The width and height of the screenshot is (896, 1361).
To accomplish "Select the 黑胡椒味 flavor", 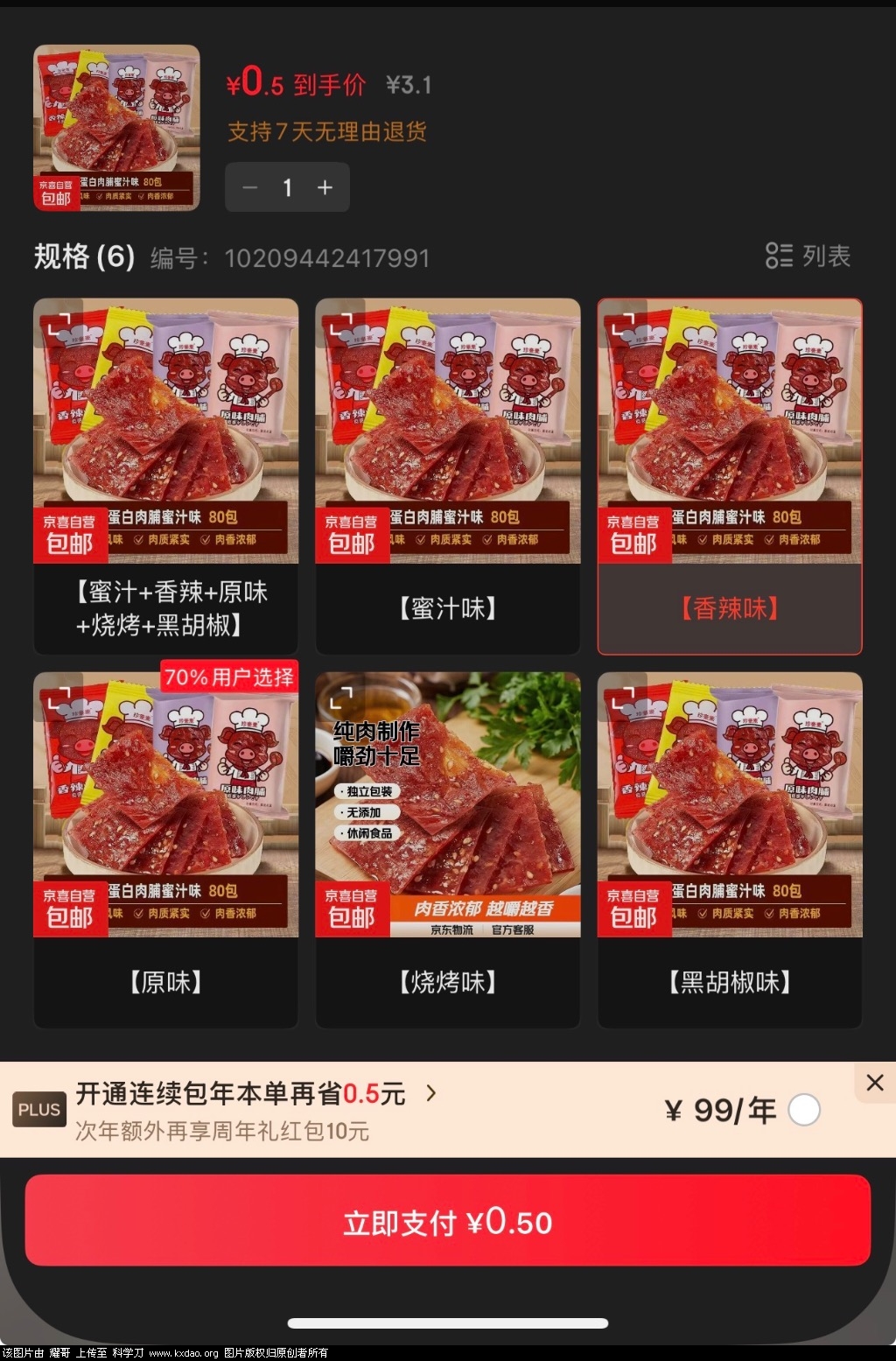I will pos(729,850).
